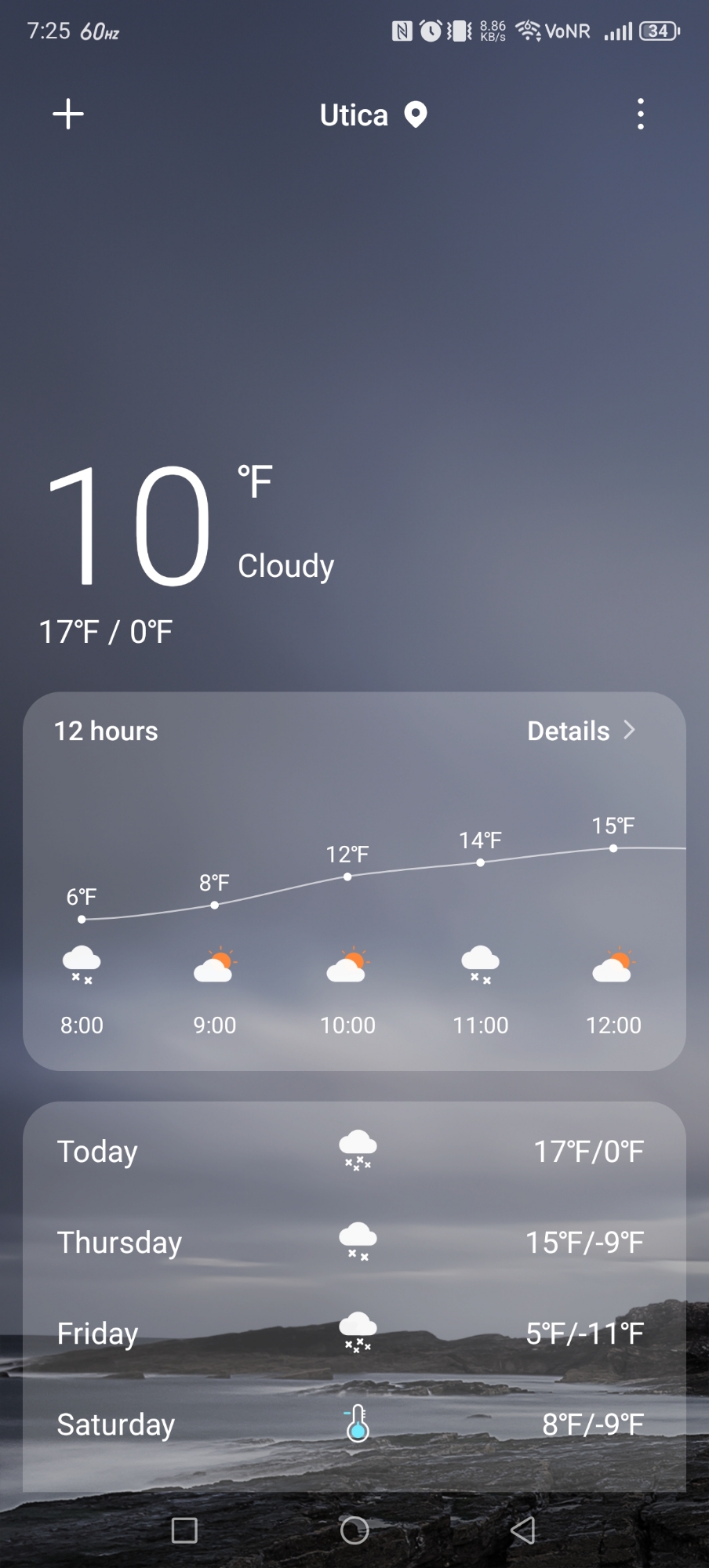
Task: Navigate back using the system back button
Action: [x=522, y=1530]
